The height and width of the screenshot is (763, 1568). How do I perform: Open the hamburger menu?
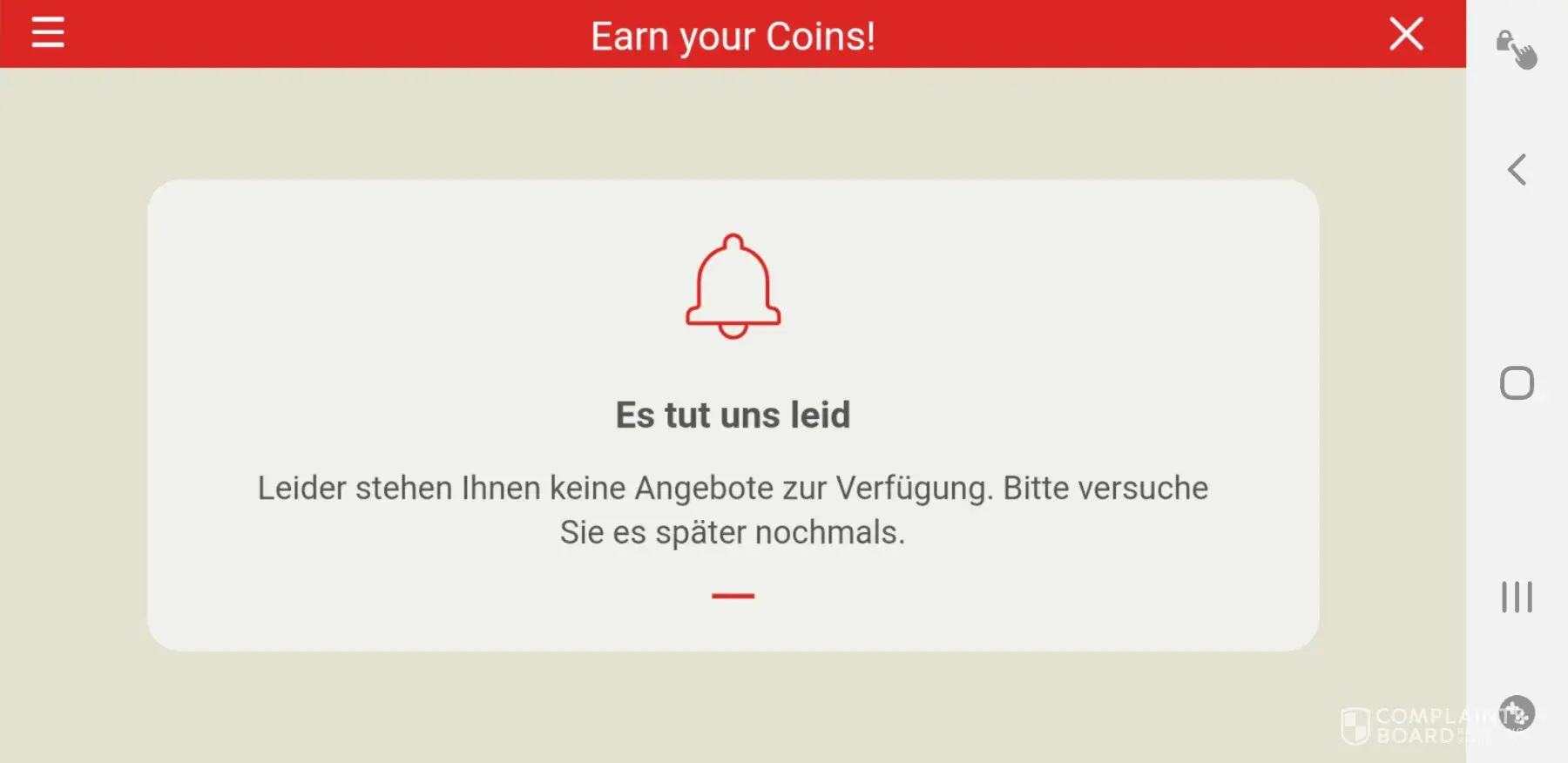(48, 33)
